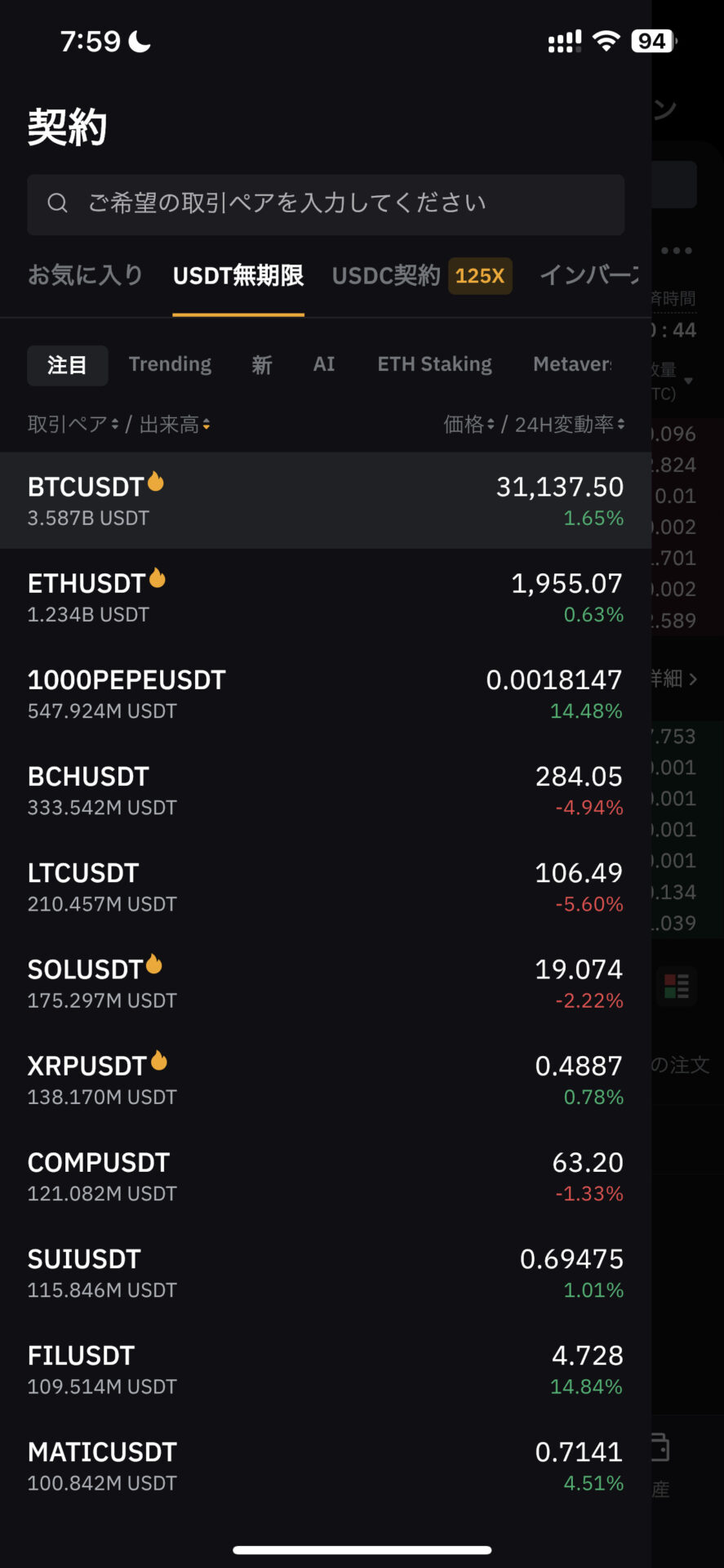Choose the ETH Staking category chip
The width and height of the screenshot is (724, 1568).
(x=434, y=364)
